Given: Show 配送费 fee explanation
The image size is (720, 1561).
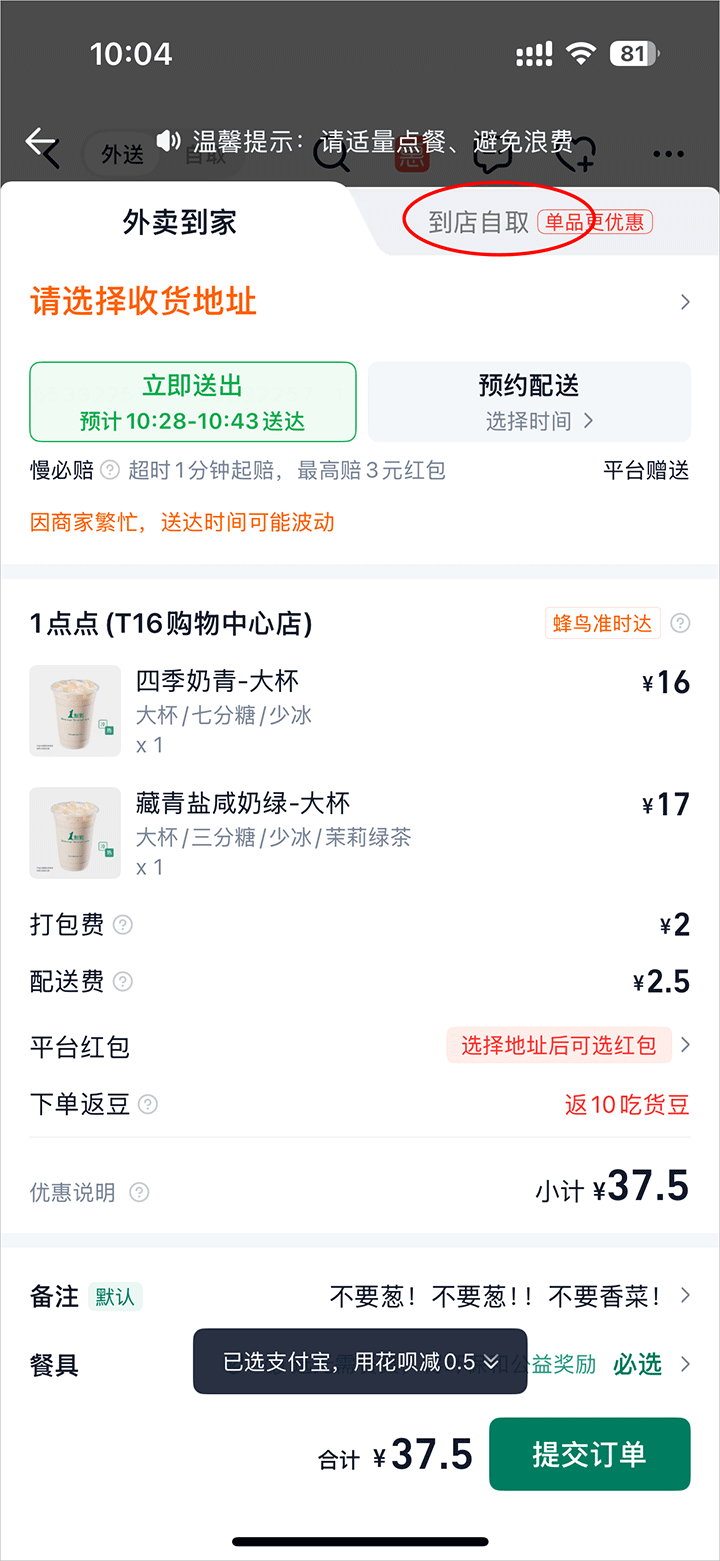Looking at the screenshot, I should point(123,982).
